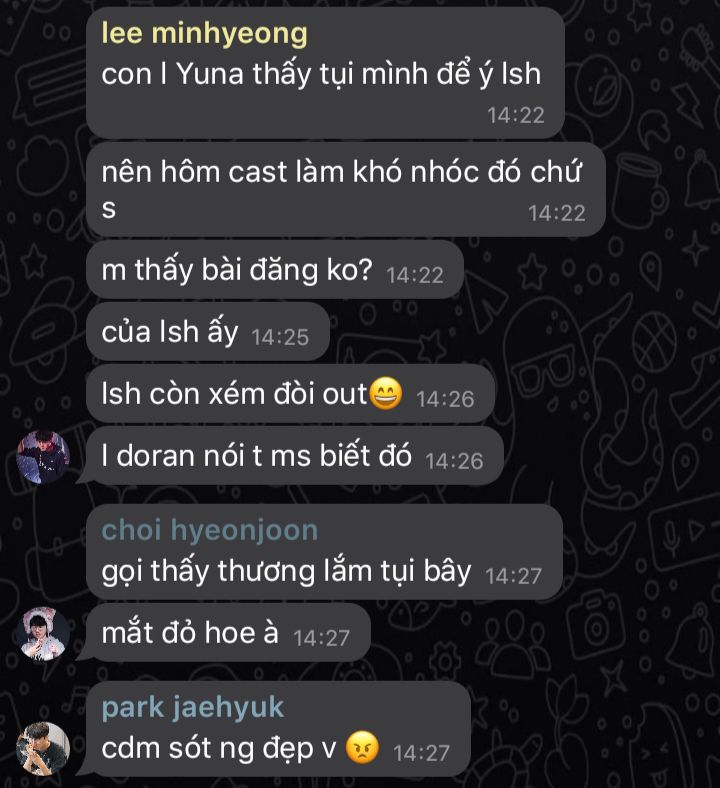Open lee minhyeong's profile from the sender name
This screenshot has height=788, width=720.
[204, 33]
